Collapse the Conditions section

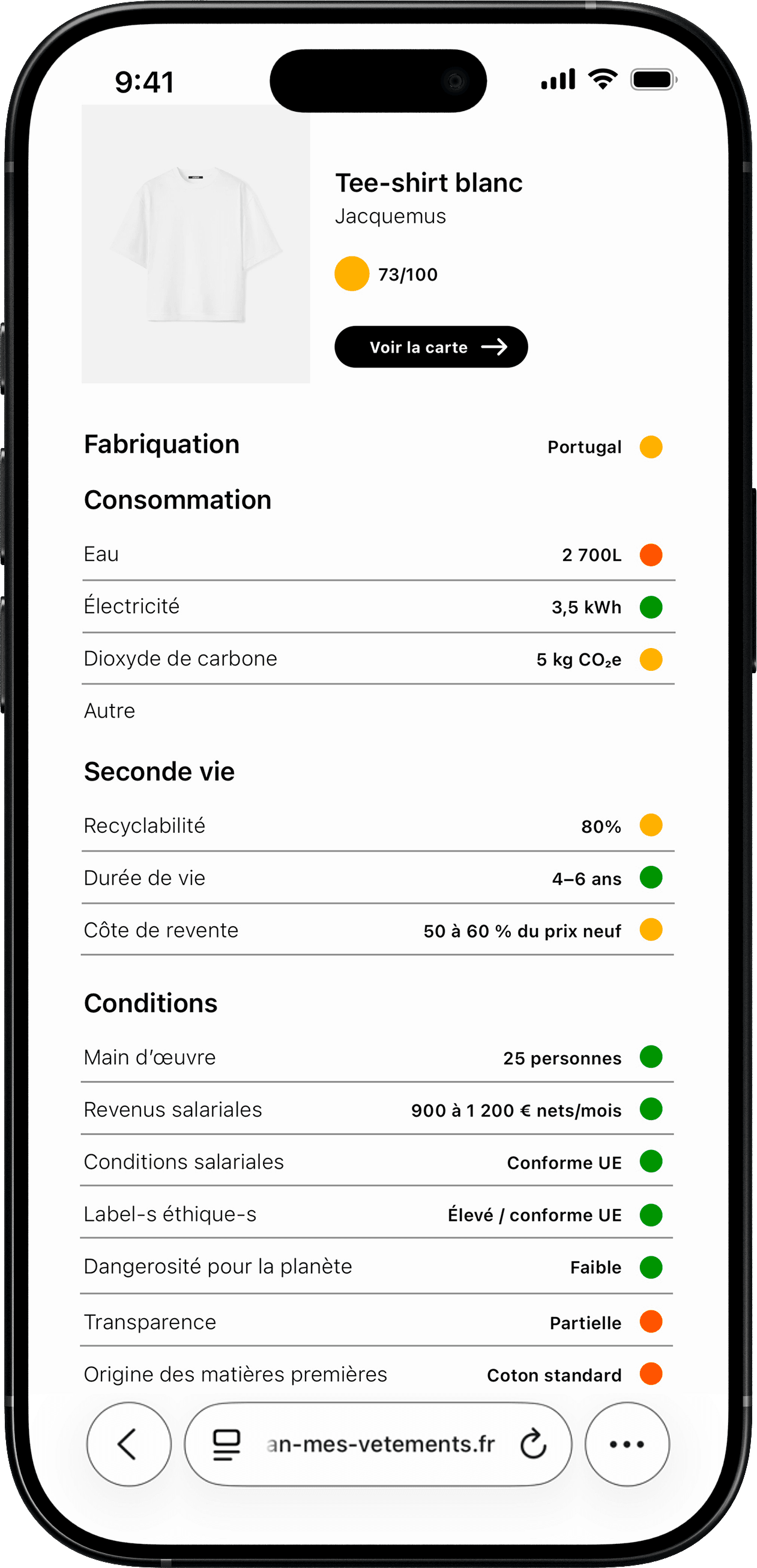click(151, 1002)
